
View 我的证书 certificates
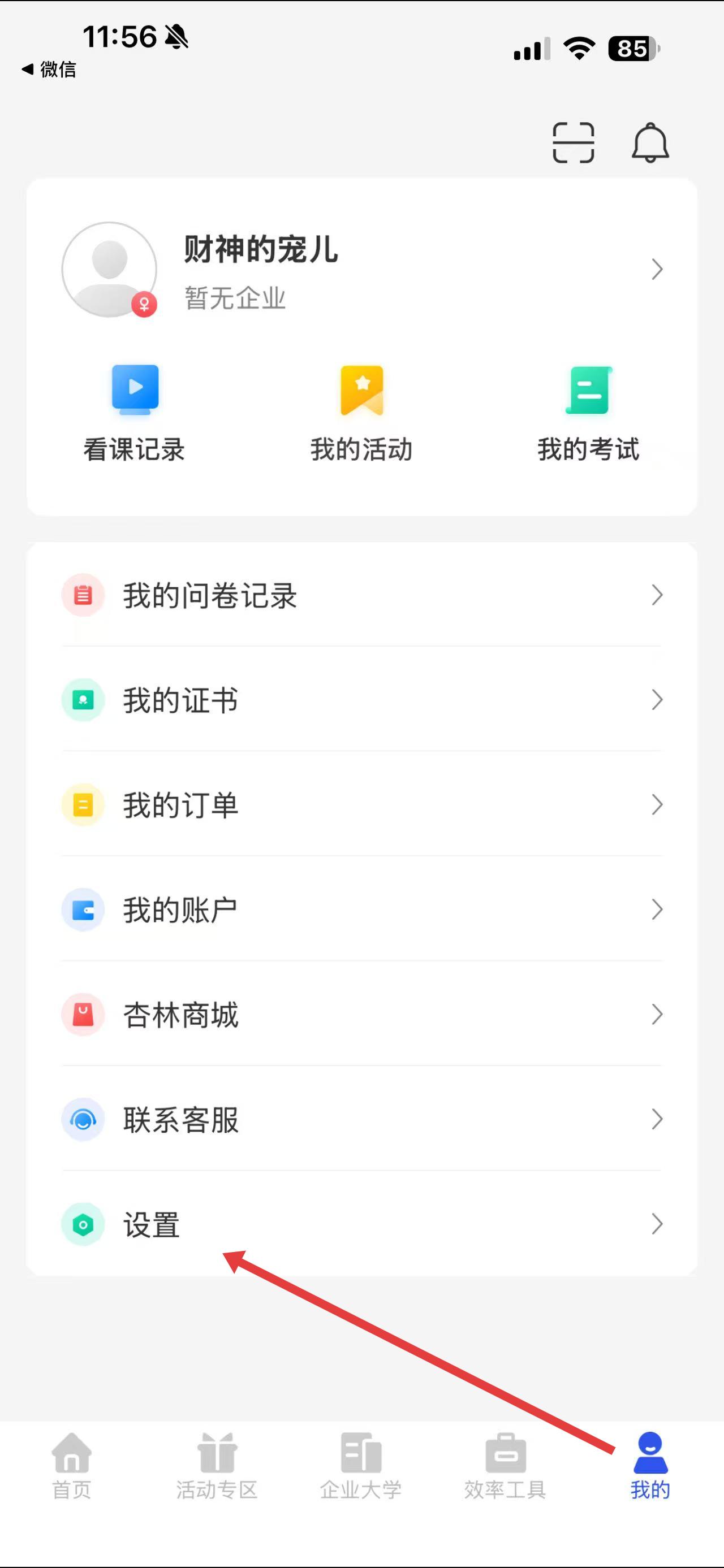pyautogui.click(x=361, y=700)
